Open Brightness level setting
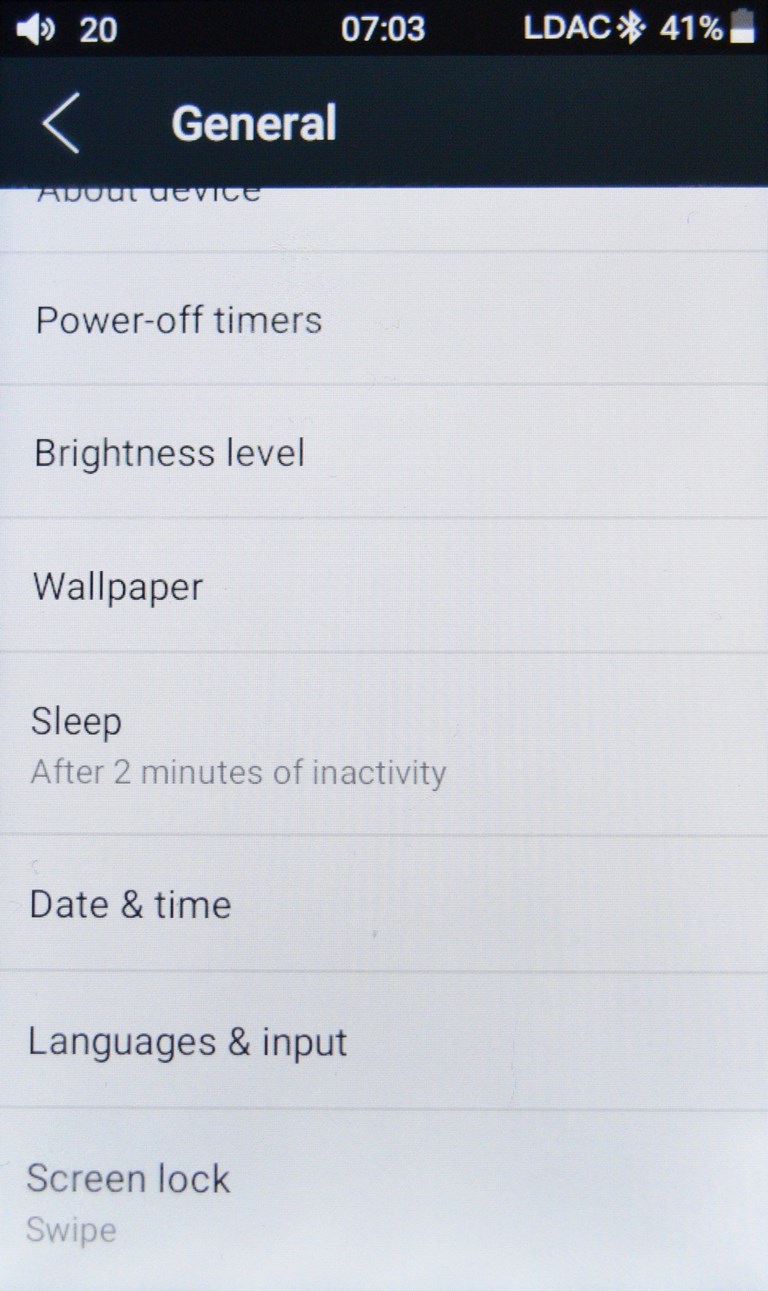 coord(384,452)
